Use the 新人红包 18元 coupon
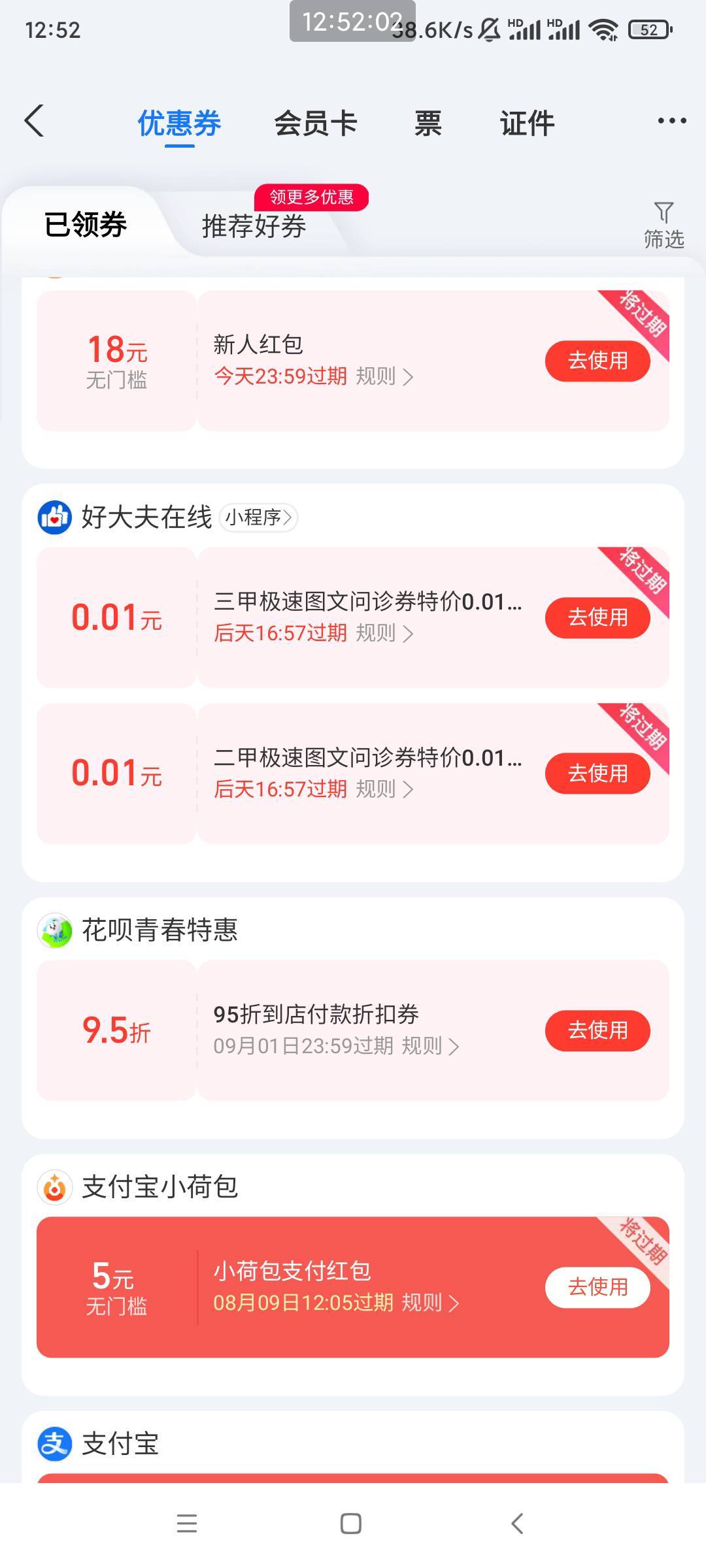The image size is (706, 1568). click(x=597, y=361)
